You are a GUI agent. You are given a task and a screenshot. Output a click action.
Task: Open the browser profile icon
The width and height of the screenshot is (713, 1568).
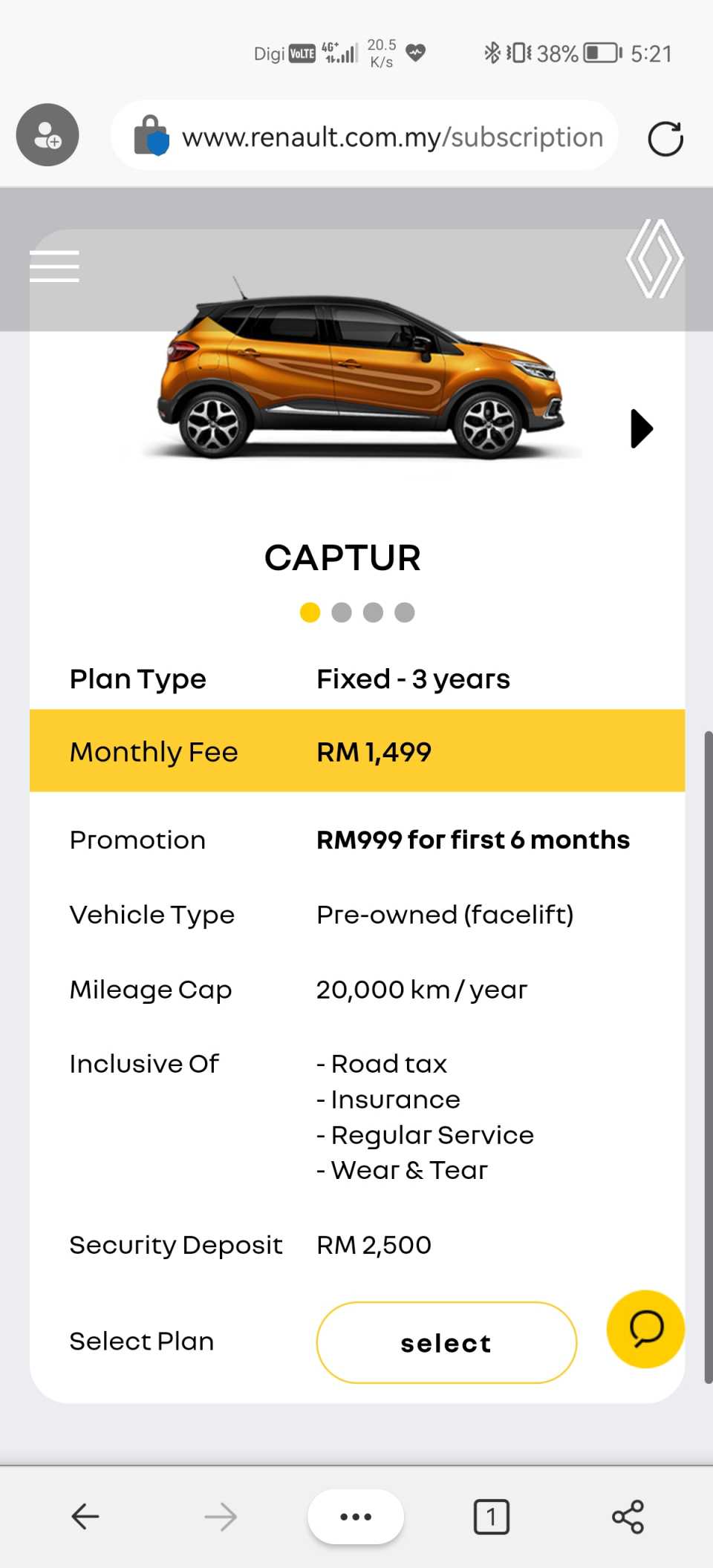[48, 135]
